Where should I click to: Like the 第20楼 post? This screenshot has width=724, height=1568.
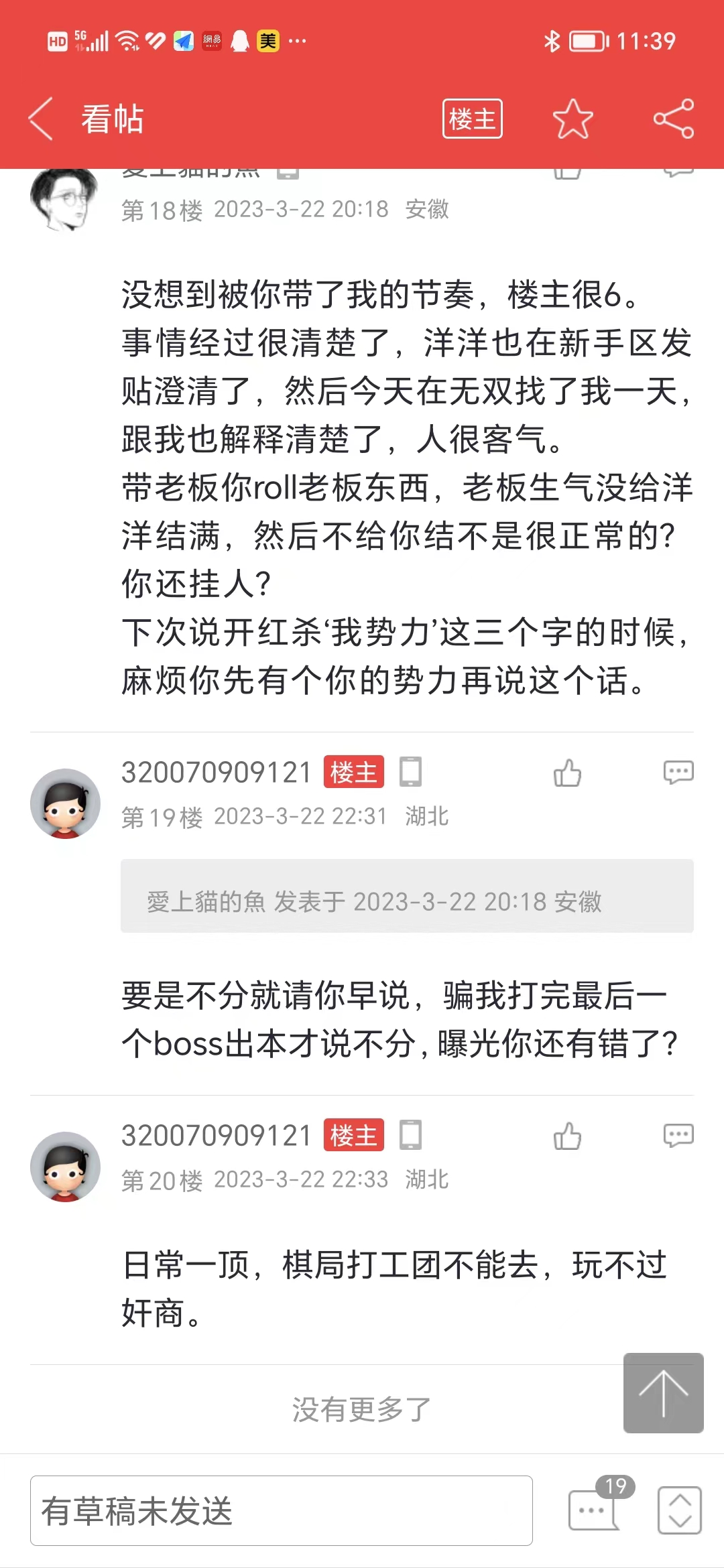pos(567,1136)
